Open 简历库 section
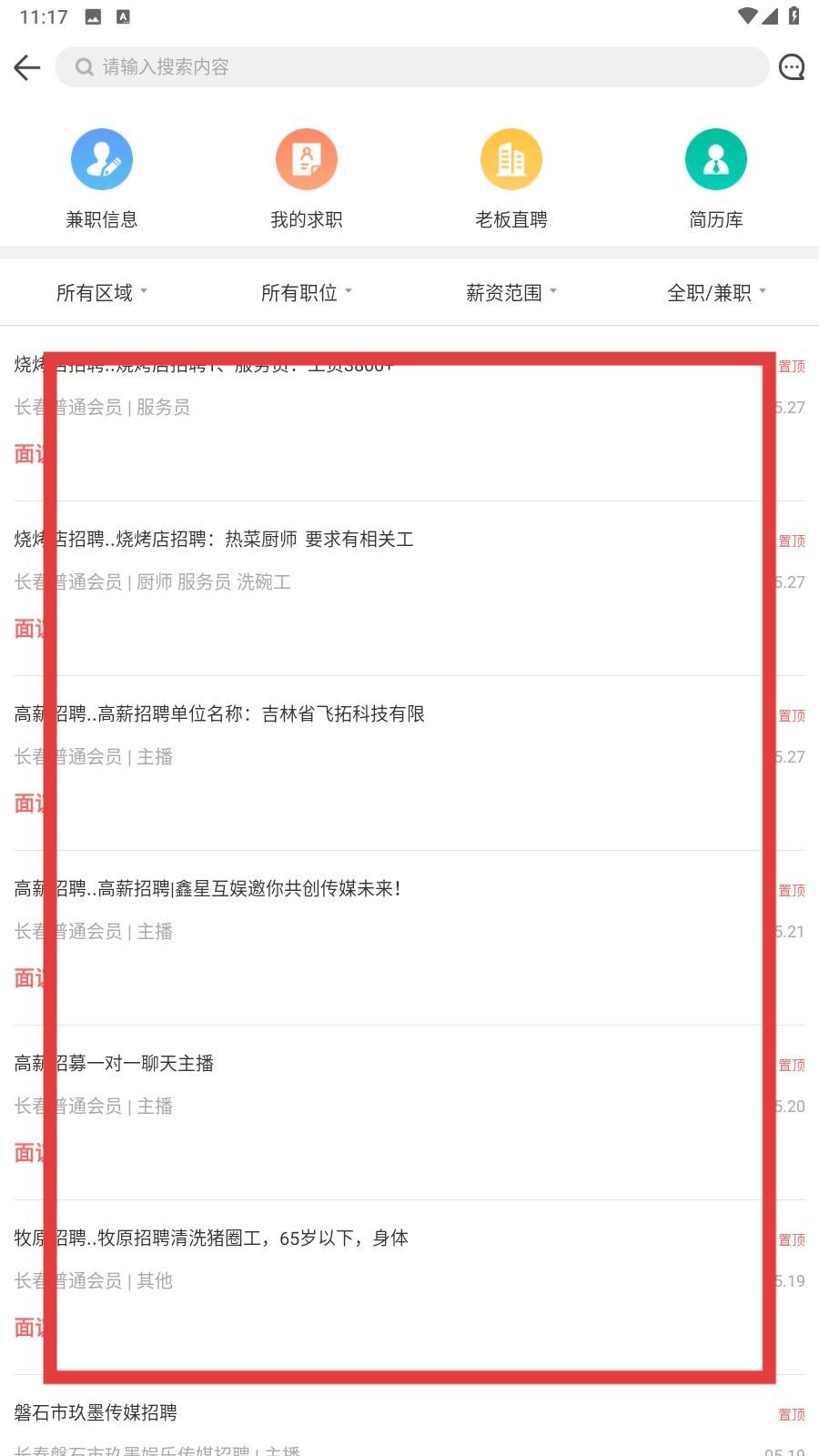 [x=716, y=179]
